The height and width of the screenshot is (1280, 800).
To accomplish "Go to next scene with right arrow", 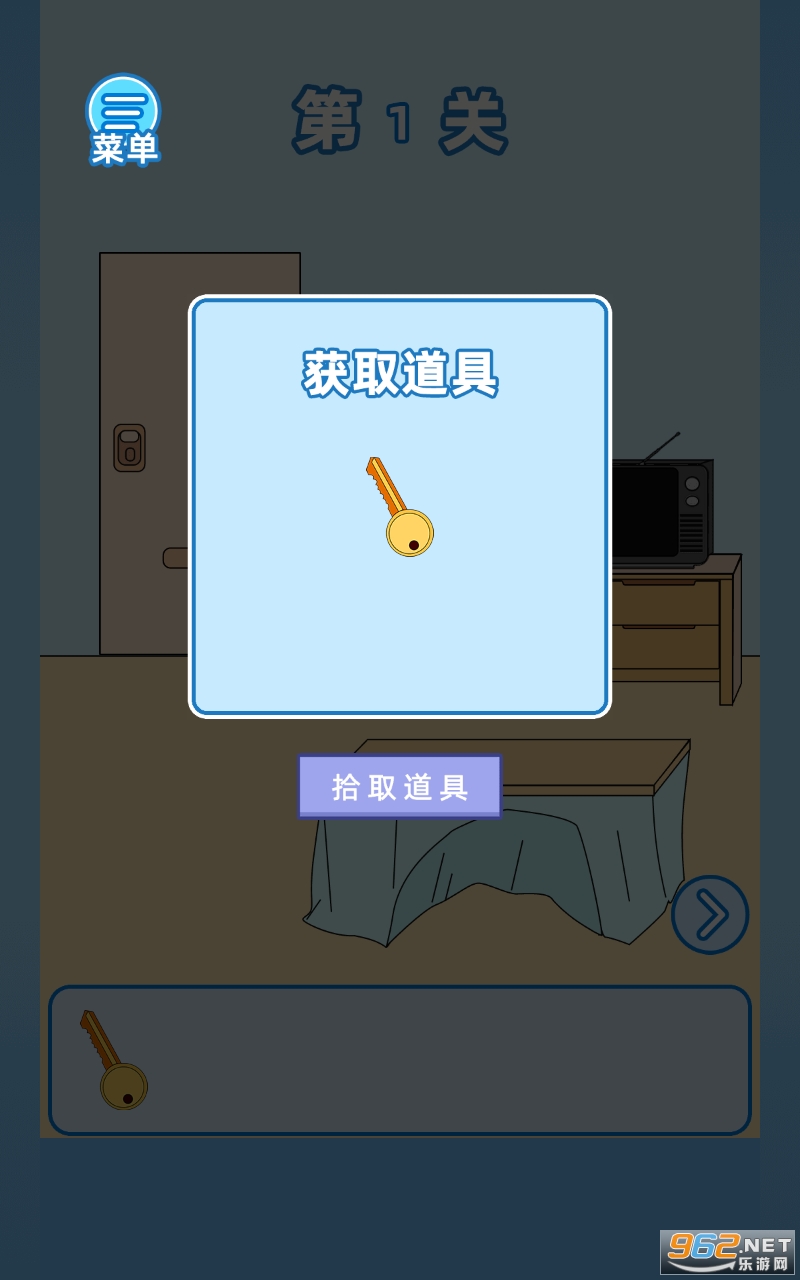I will [x=710, y=914].
